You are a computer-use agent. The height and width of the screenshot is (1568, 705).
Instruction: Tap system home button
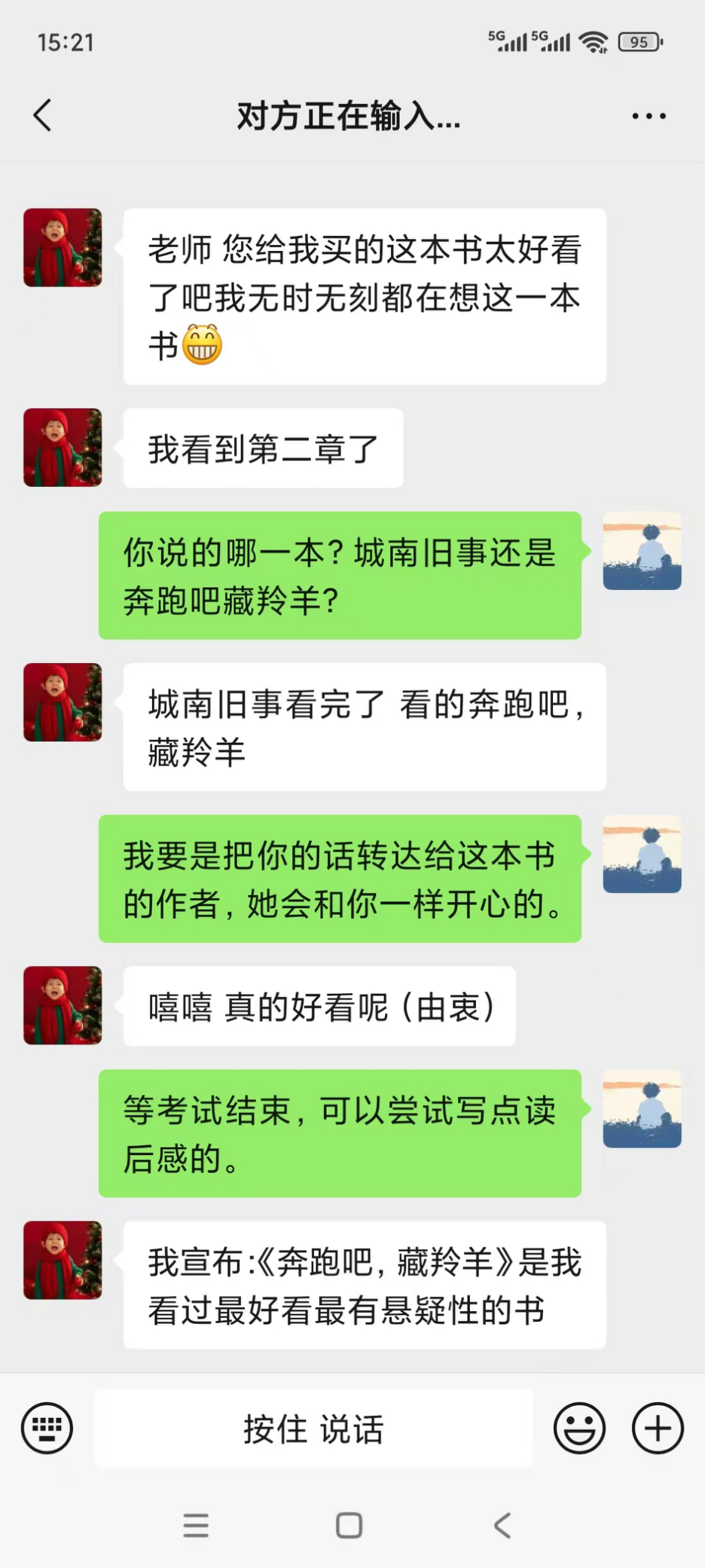(x=349, y=1525)
